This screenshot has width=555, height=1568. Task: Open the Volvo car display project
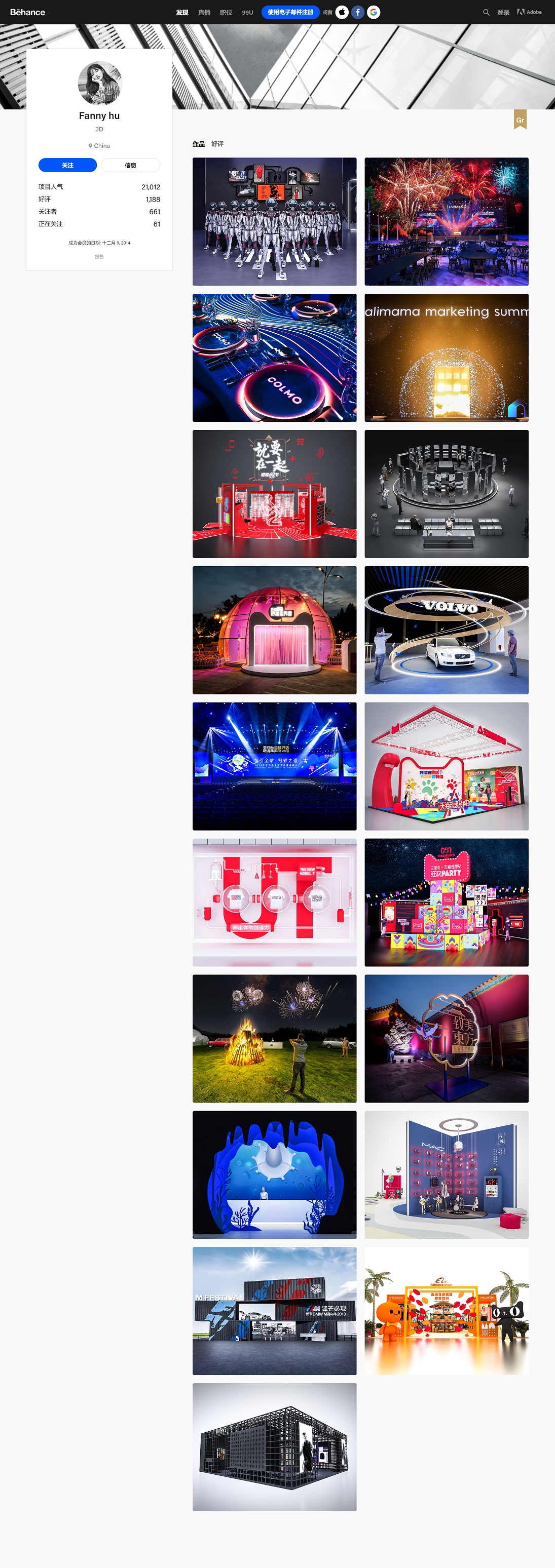tap(446, 630)
